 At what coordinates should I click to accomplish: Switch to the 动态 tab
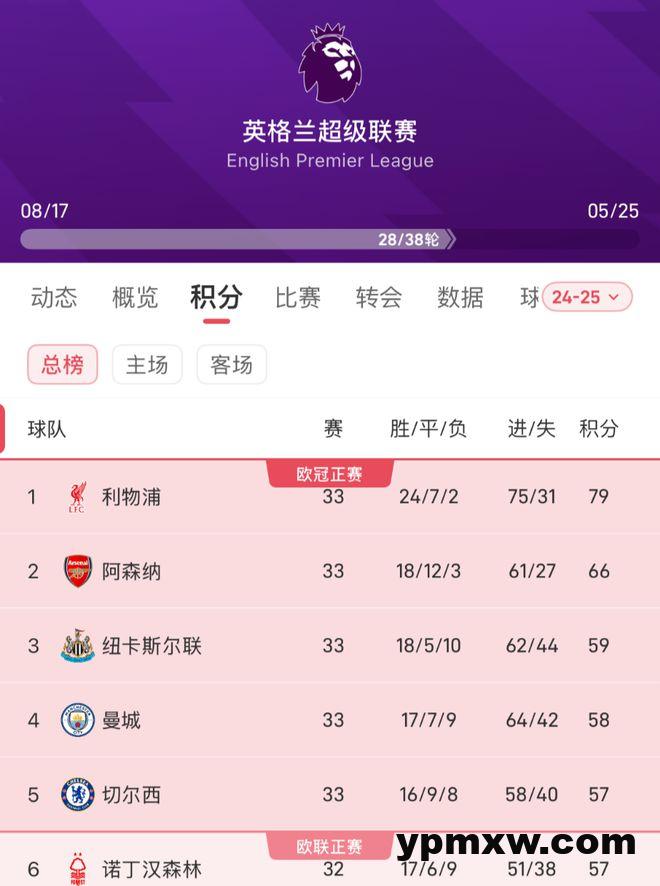tap(54, 297)
